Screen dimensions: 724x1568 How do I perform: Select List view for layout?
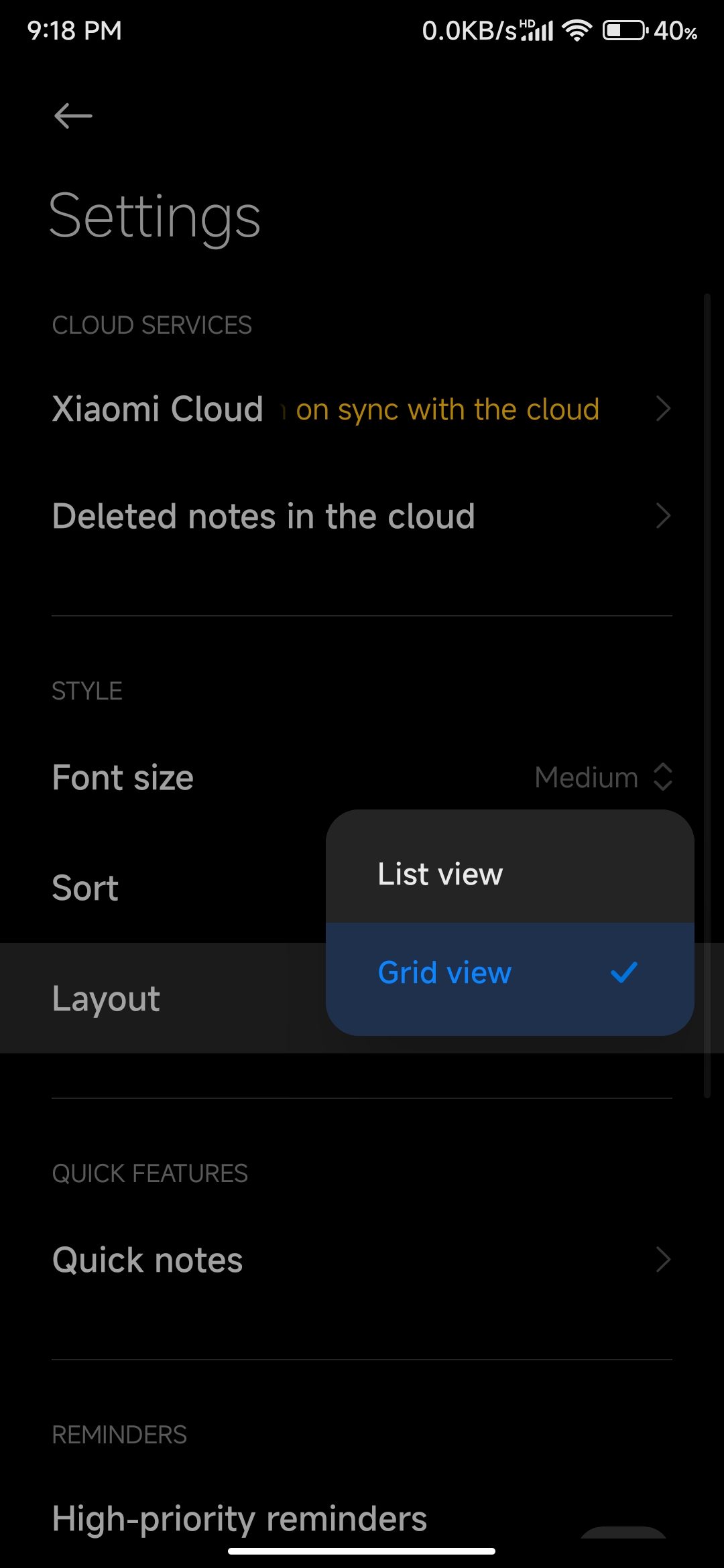pyautogui.click(x=440, y=873)
